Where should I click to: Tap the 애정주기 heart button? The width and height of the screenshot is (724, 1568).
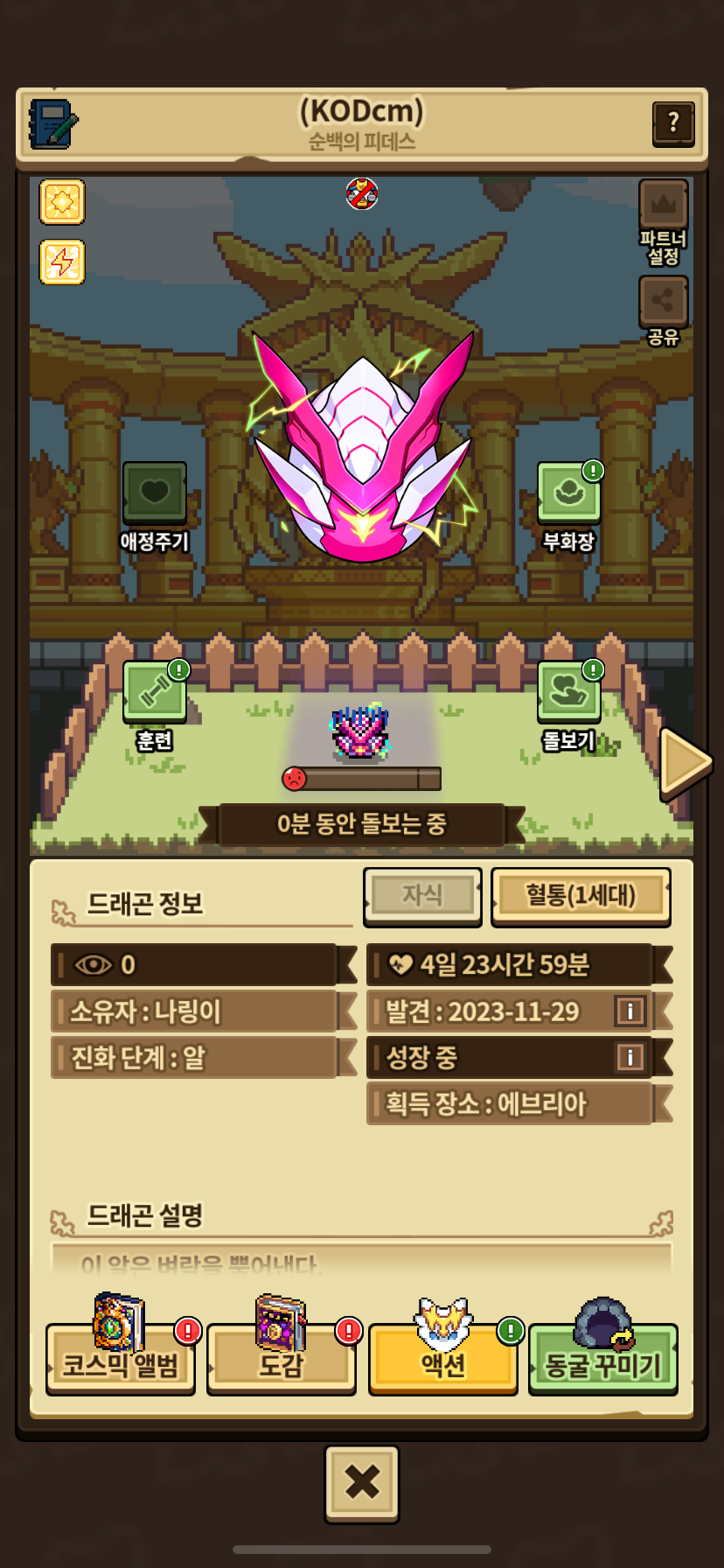pyautogui.click(x=155, y=493)
